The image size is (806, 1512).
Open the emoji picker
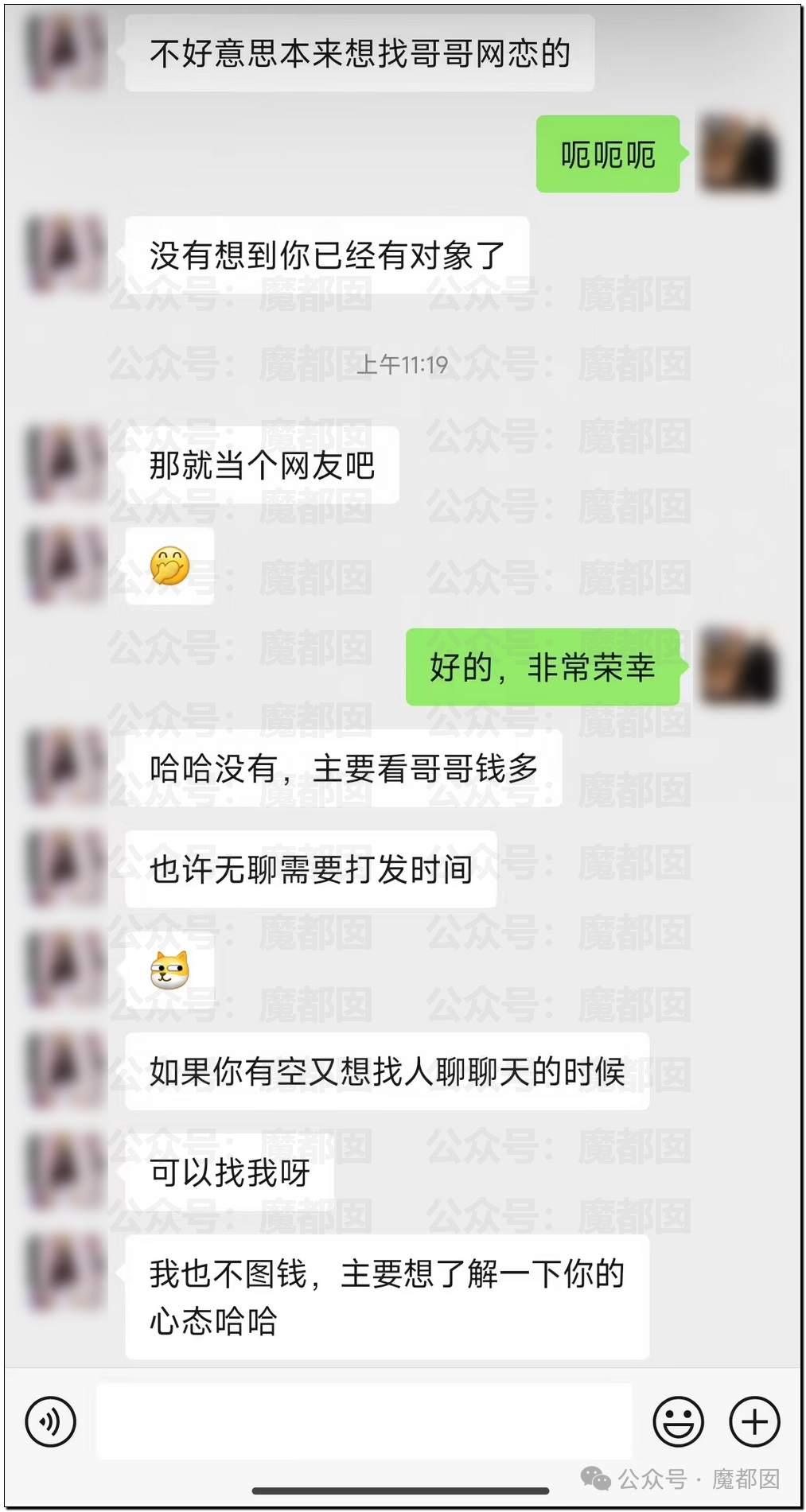coord(678,1421)
